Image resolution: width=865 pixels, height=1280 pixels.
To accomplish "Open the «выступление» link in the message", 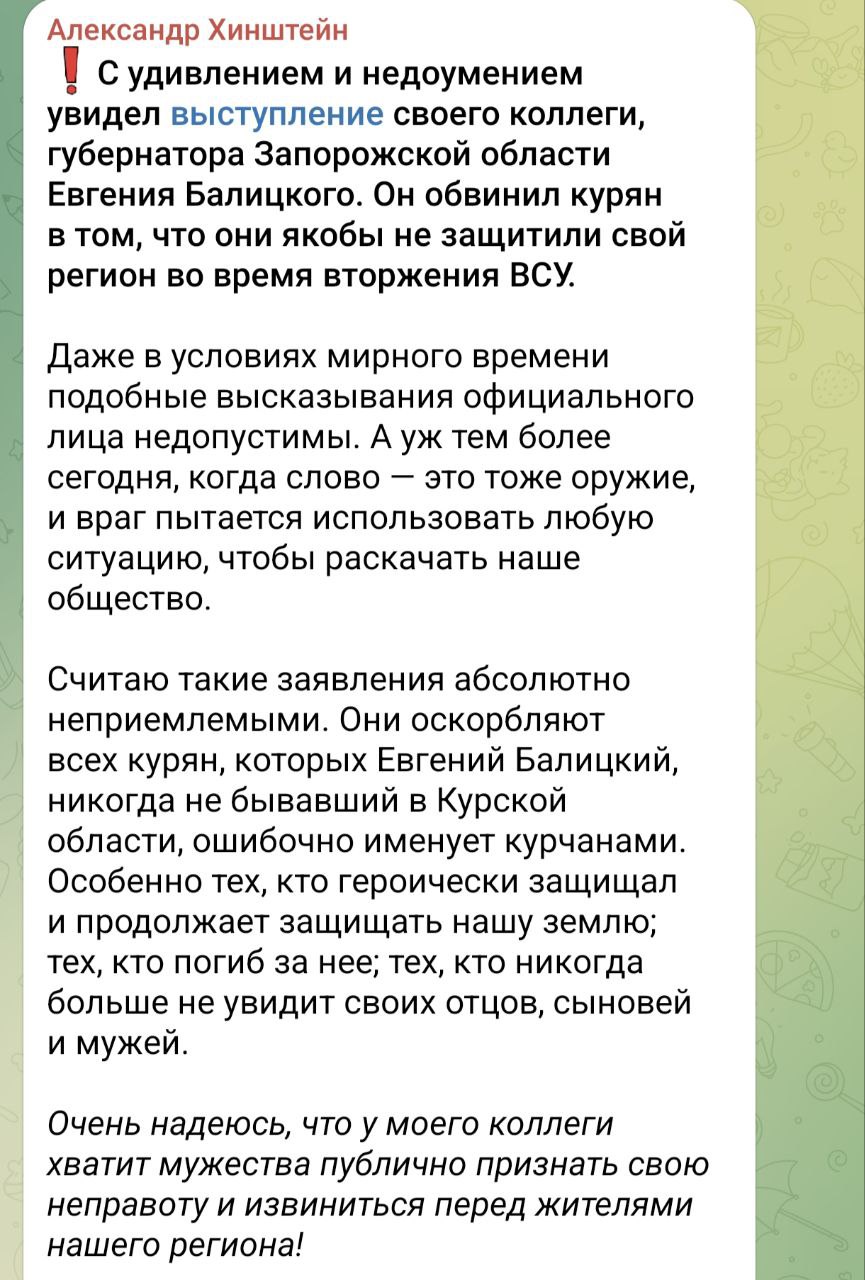I will coord(277,116).
